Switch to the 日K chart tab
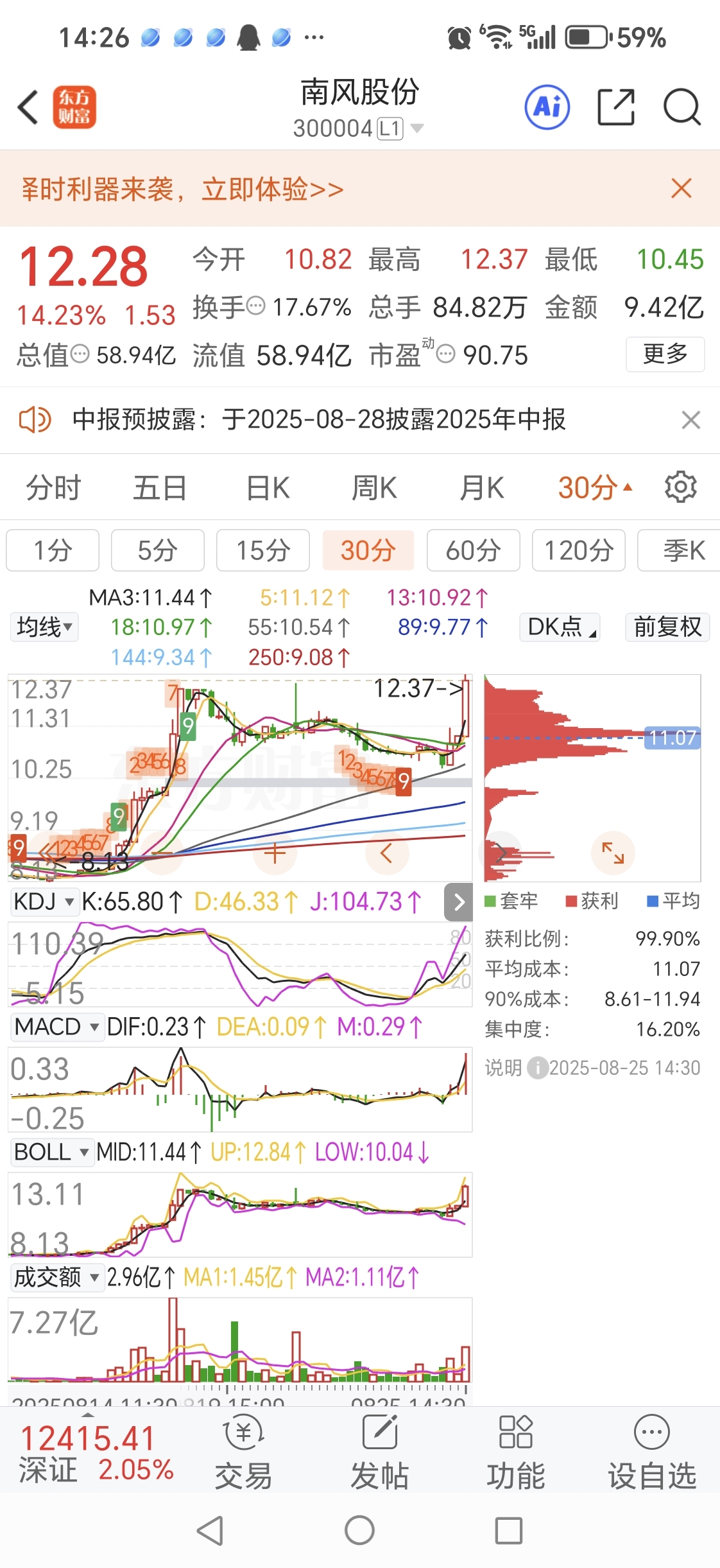The height and width of the screenshot is (1568, 720). [x=268, y=487]
